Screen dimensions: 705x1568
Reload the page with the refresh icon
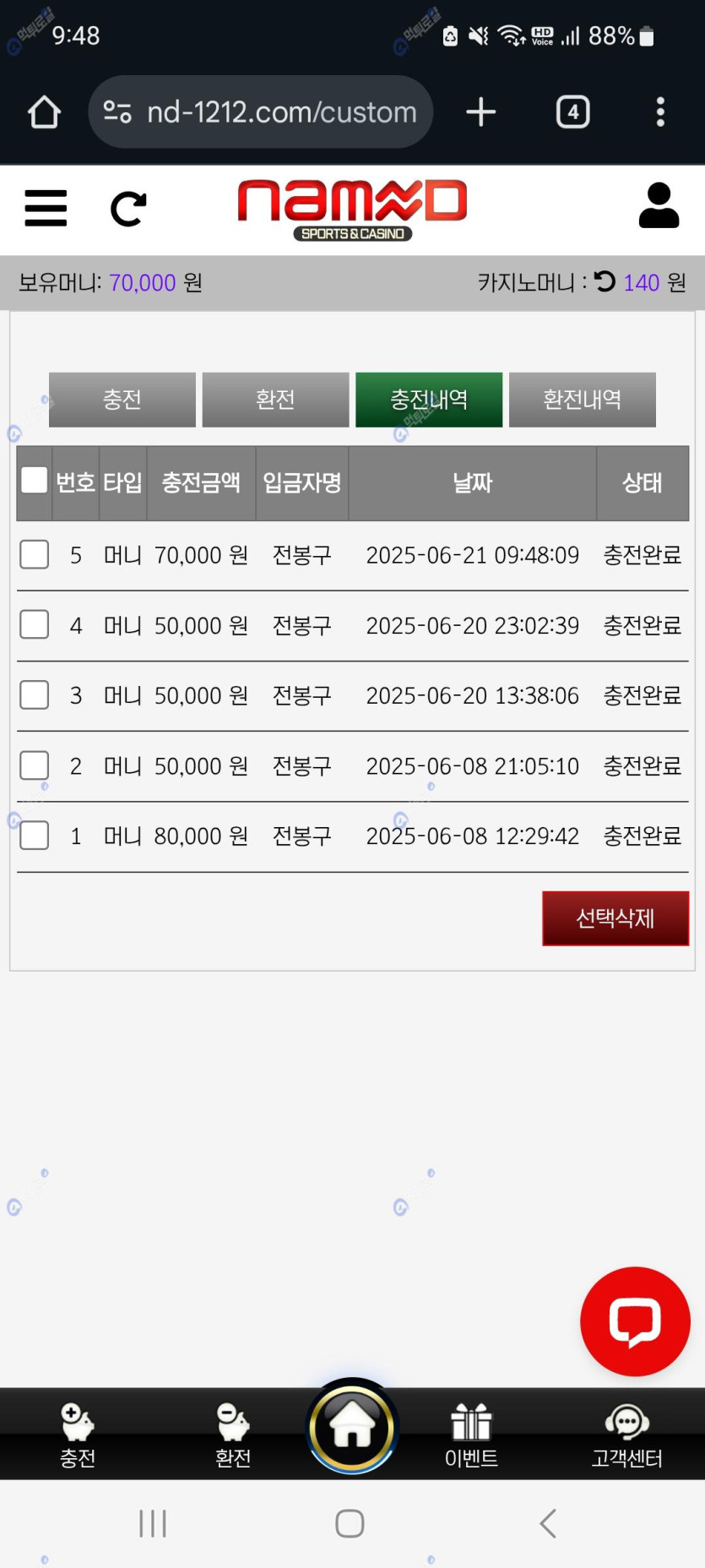coord(128,209)
